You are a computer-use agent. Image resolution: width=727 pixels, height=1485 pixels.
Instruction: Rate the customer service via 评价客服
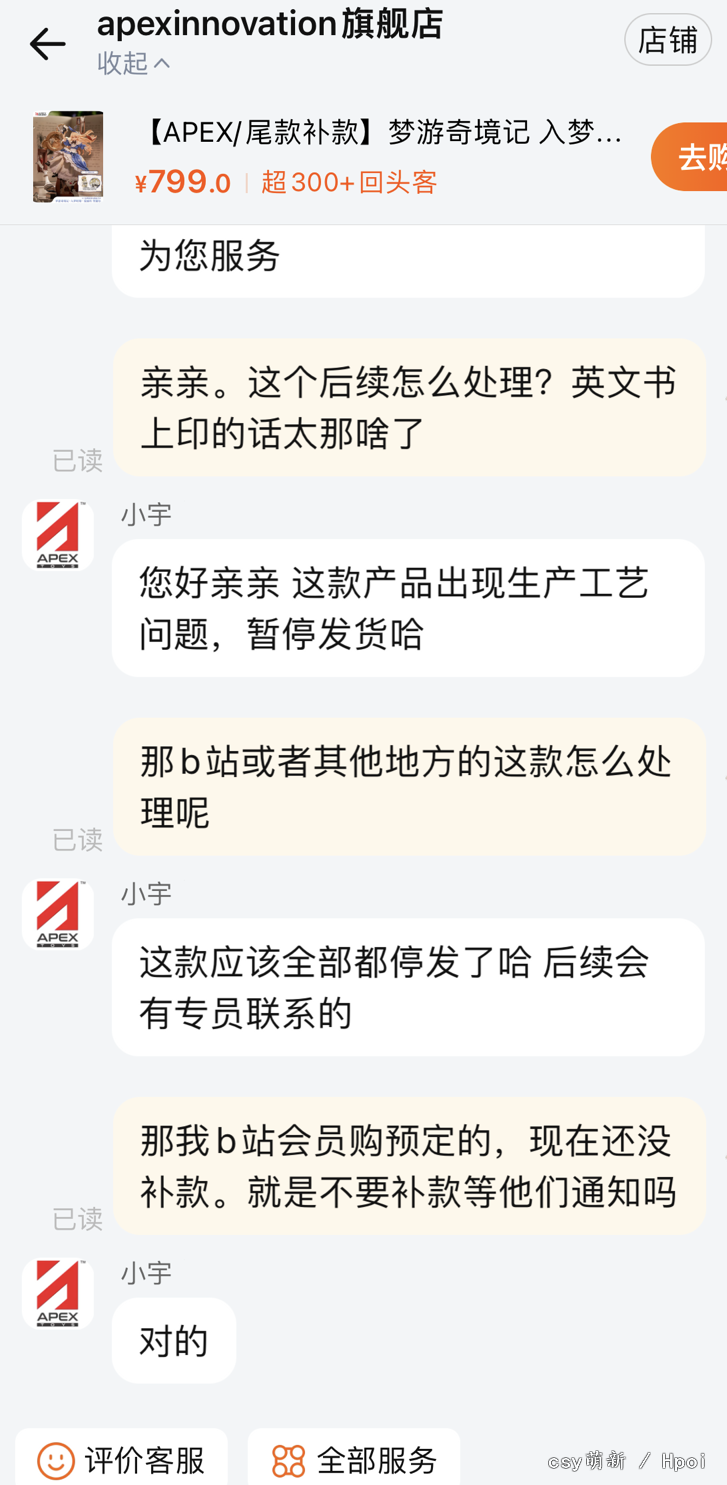[x=122, y=1460]
